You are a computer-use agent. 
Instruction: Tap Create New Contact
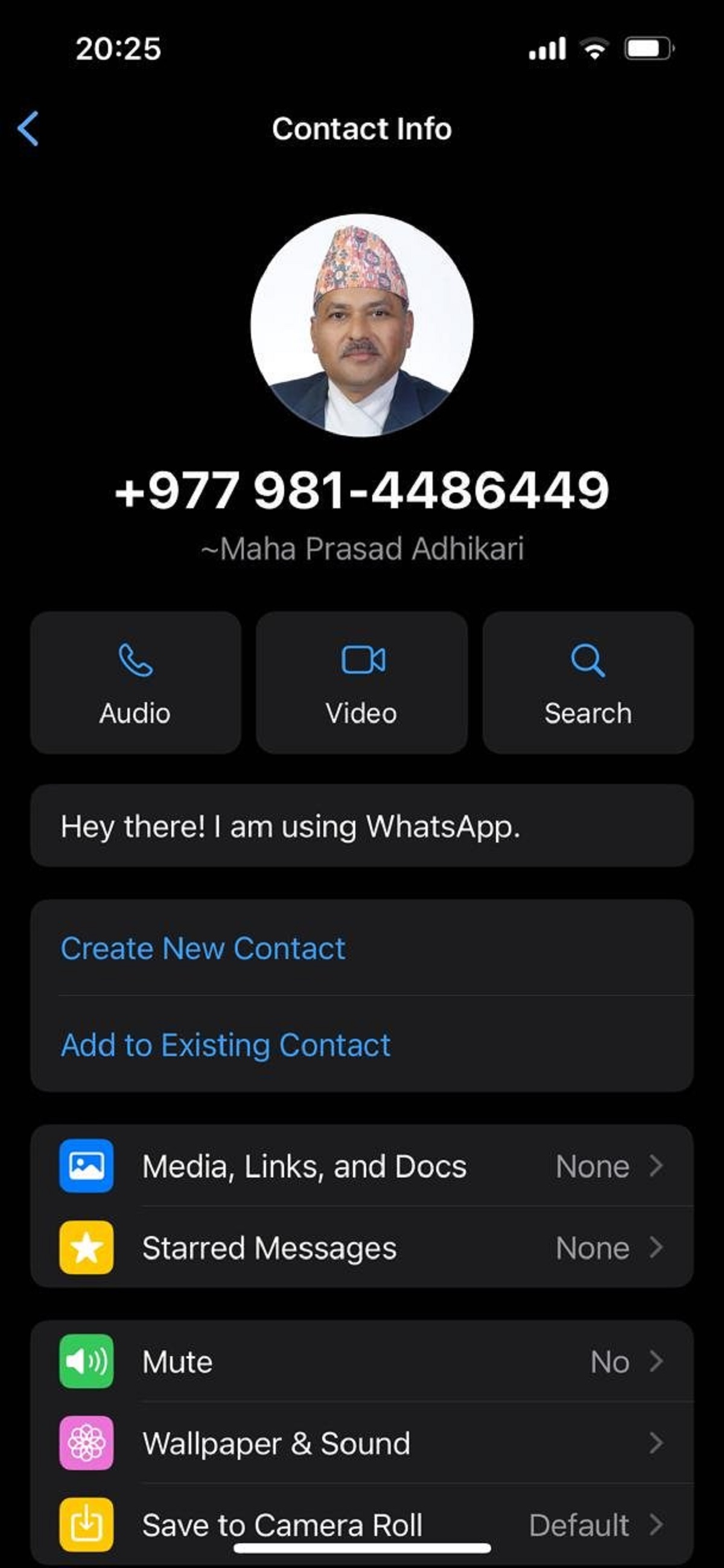tap(203, 948)
